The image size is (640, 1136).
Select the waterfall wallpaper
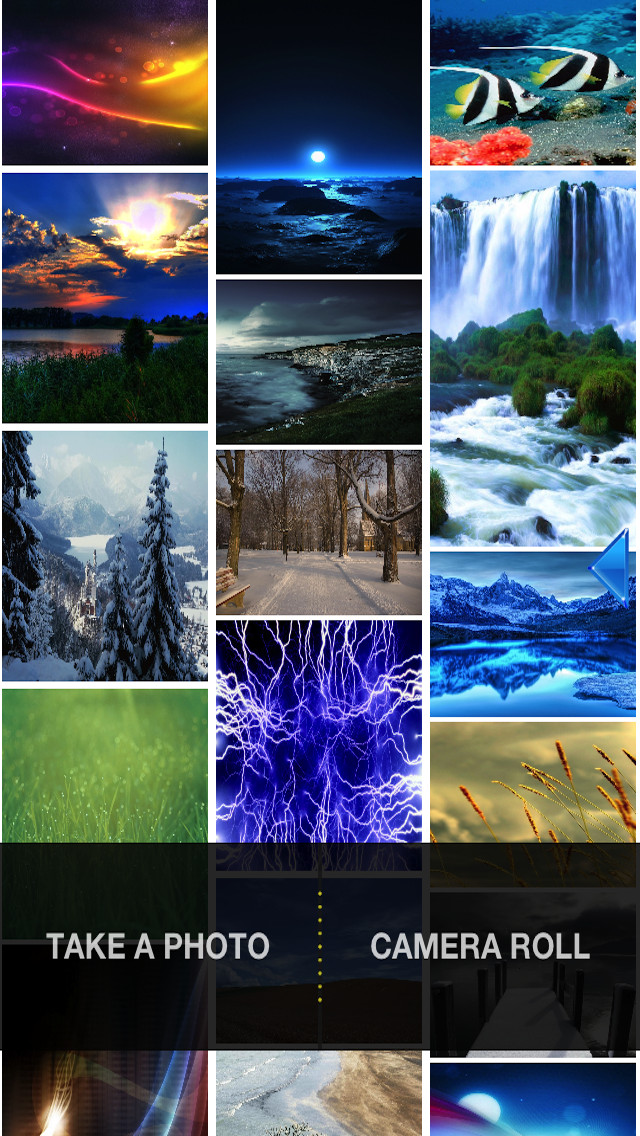(533, 358)
